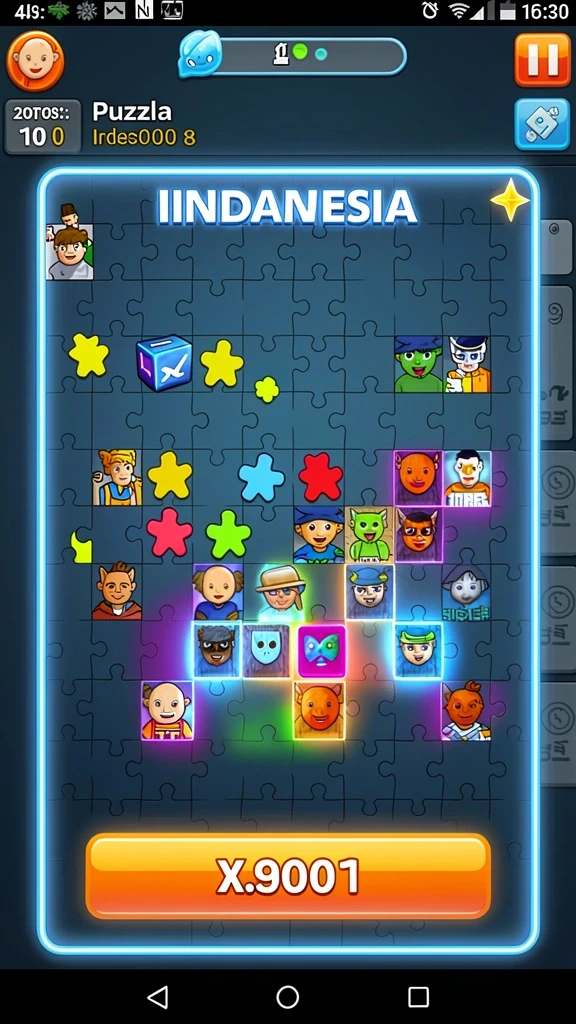Viewport: 576px width, 1024px height.
Task: Select the pink butterfly mask tile
Action: pyautogui.click(x=321, y=651)
